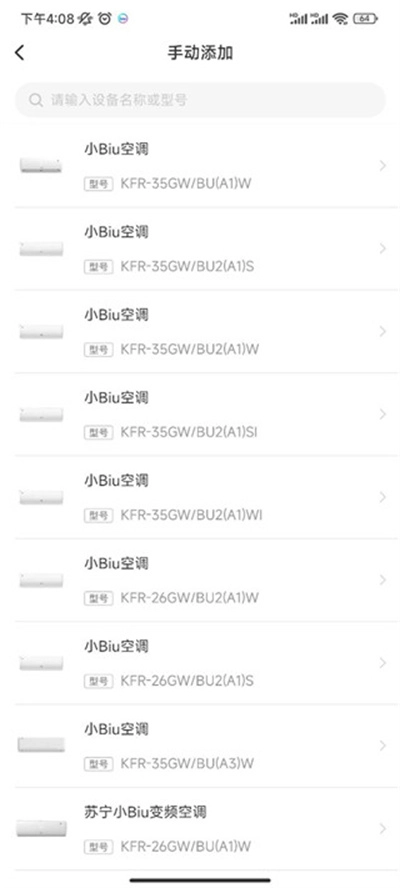Image resolution: width=400 pixels, height=888 pixels.
Task: Select 小Biu空调 model KFR-35GW/BU(A3)W
Action: pos(200,745)
